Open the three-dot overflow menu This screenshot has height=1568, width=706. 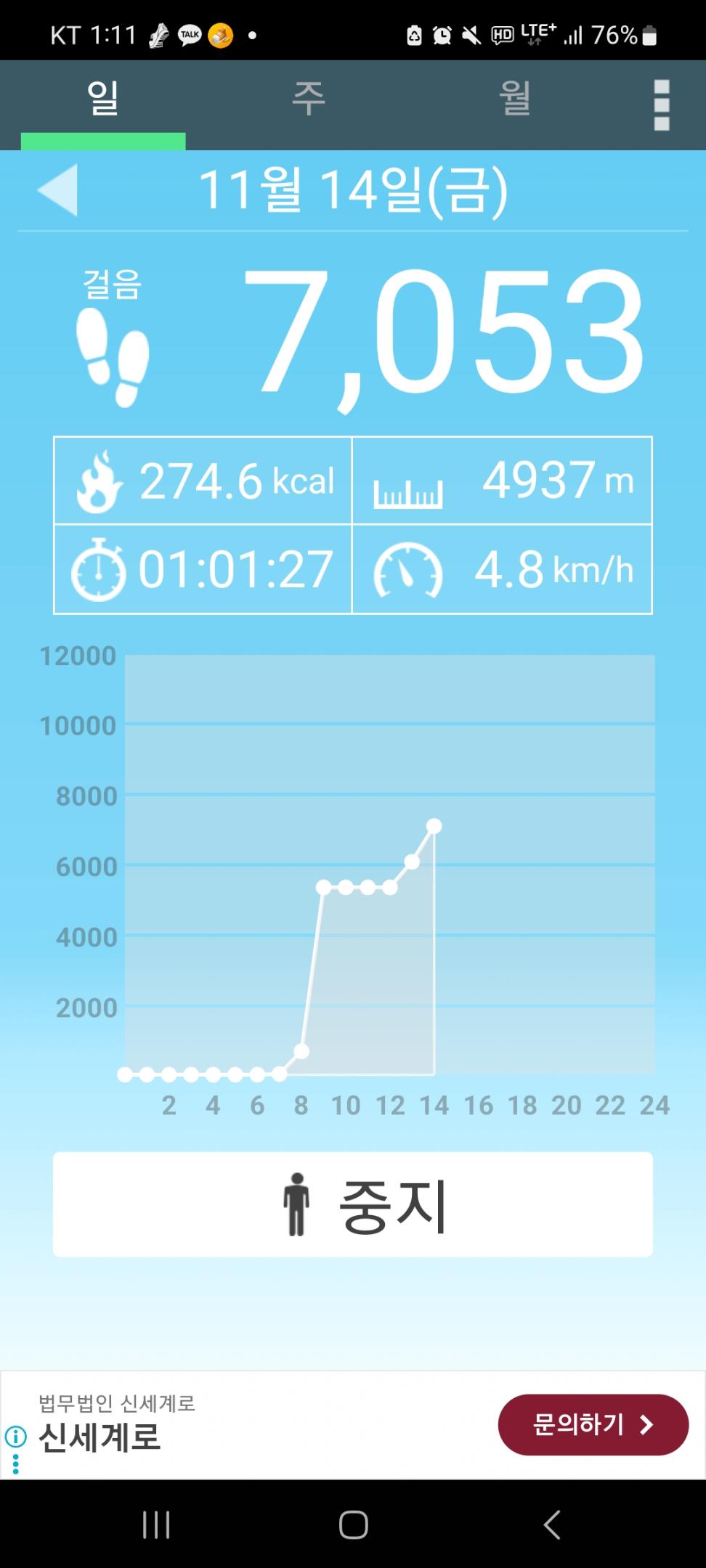(661, 105)
